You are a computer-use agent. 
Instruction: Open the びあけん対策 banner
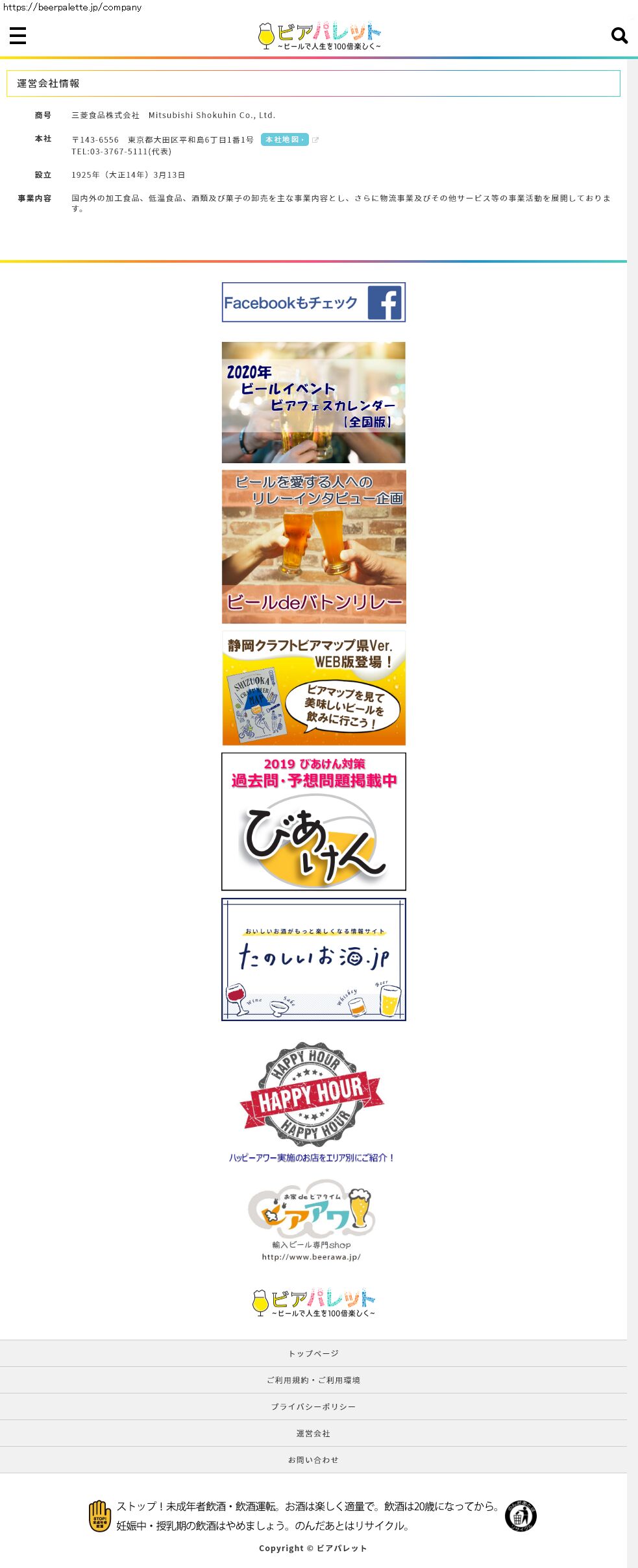(313, 821)
